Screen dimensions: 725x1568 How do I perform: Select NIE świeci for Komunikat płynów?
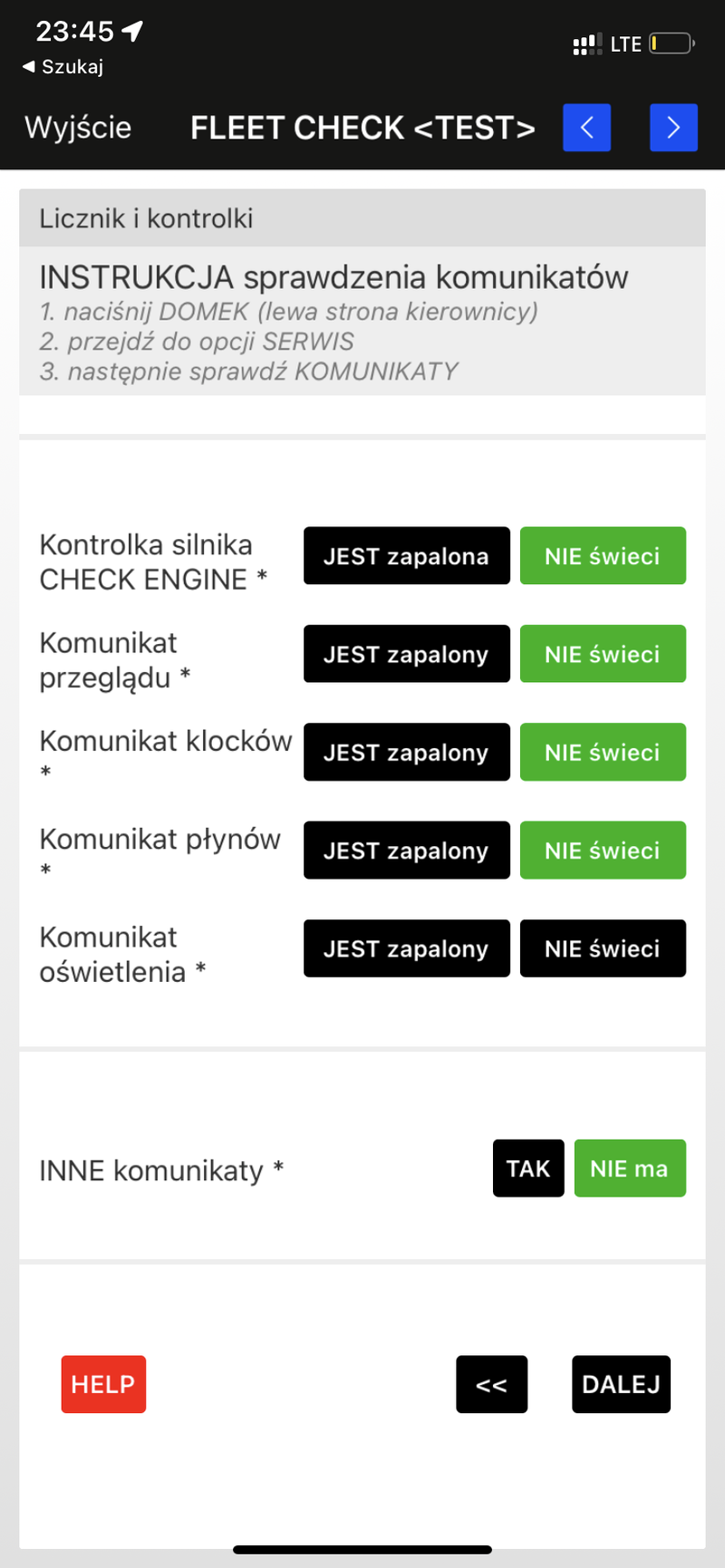tap(603, 851)
